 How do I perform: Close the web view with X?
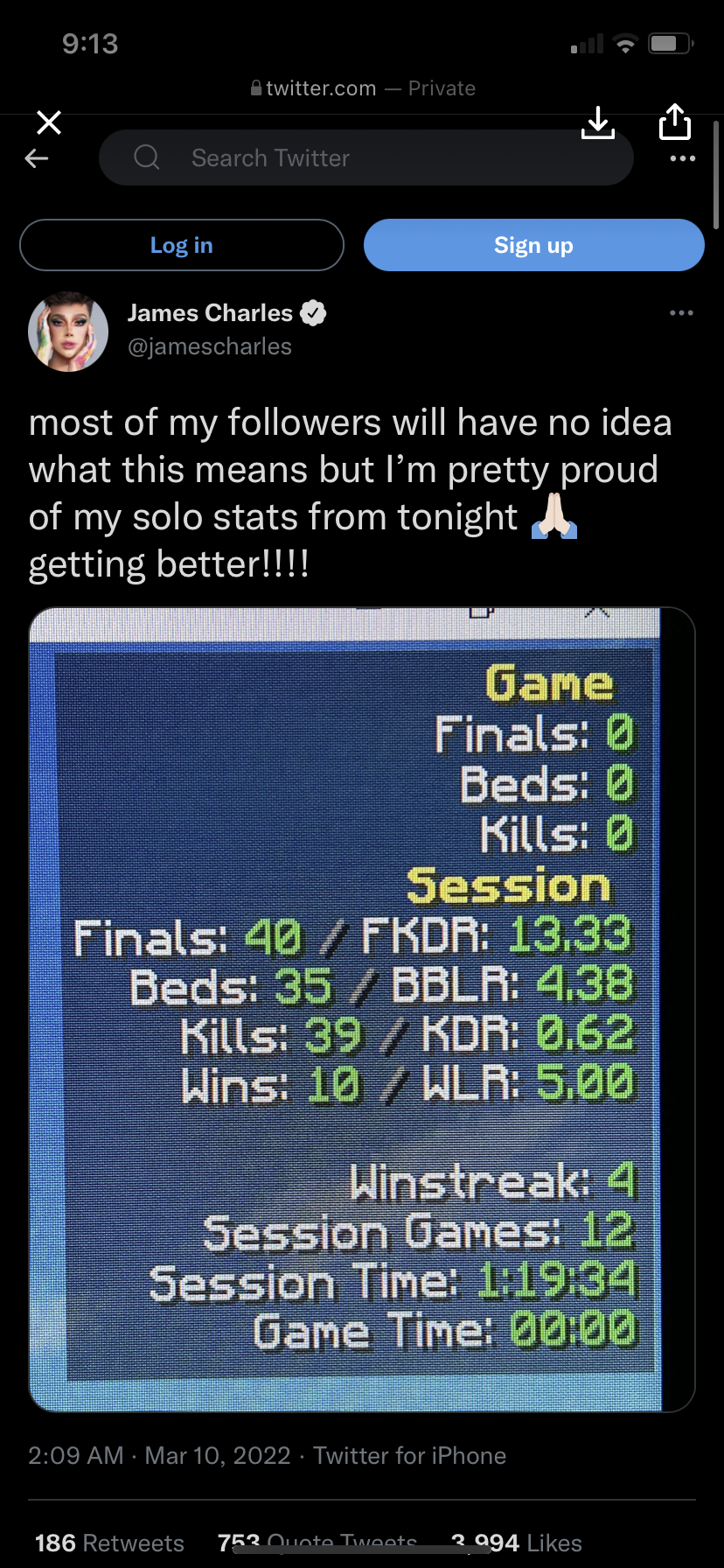[x=49, y=122]
